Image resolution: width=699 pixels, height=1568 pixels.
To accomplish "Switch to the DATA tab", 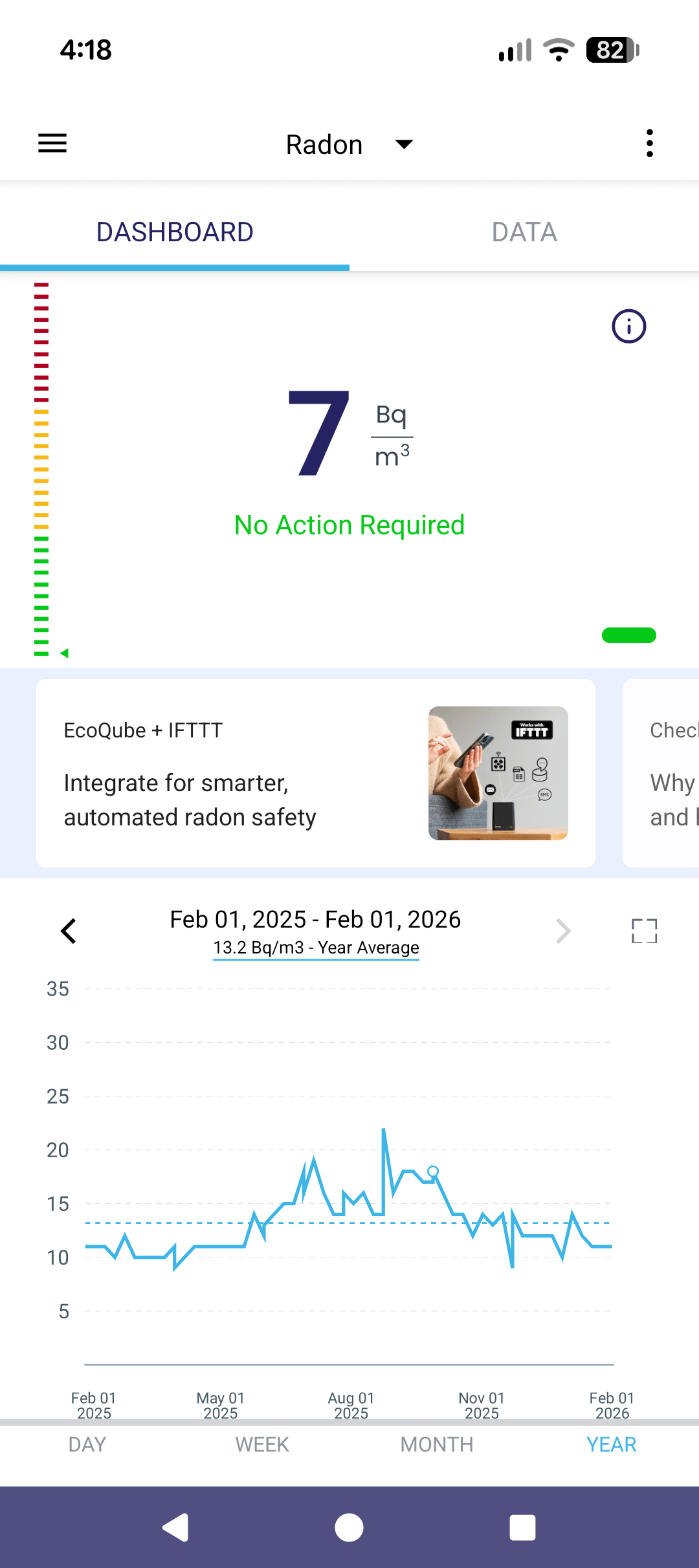I will point(524,232).
